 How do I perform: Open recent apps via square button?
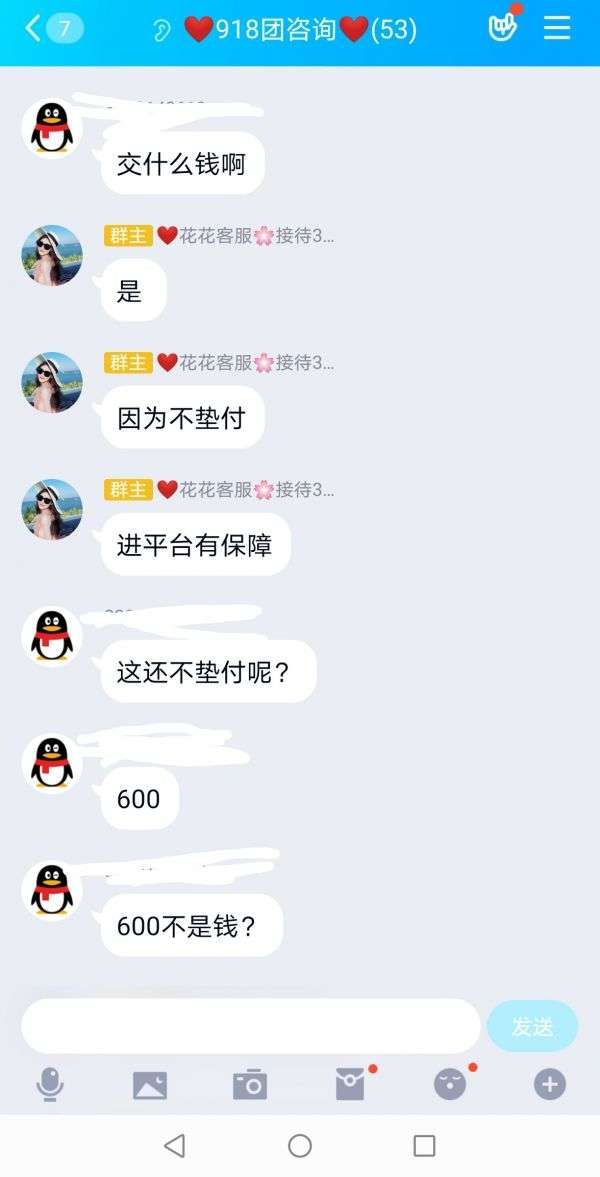[424, 1146]
